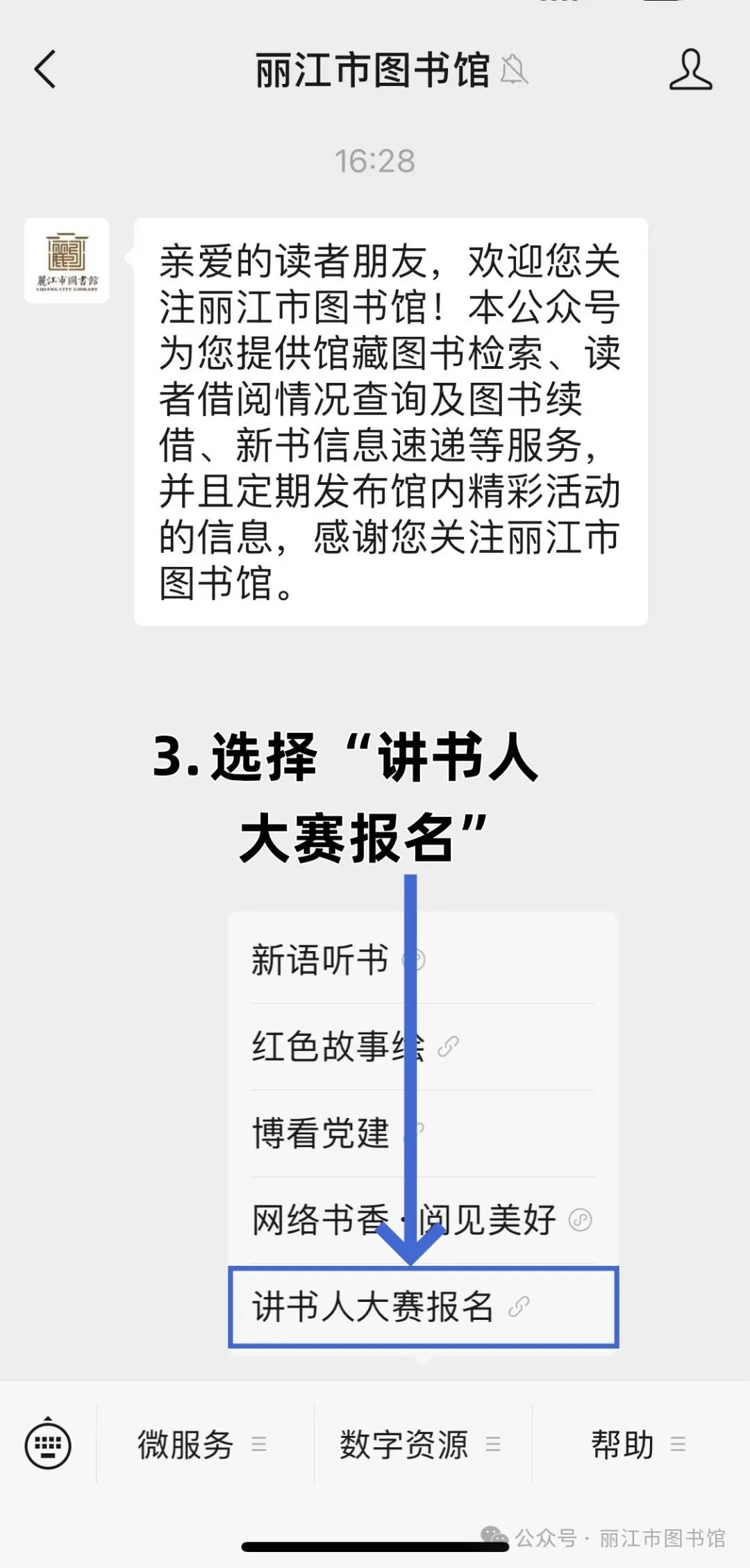Image resolution: width=750 pixels, height=1568 pixels.
Task: Choose 网络书香·阅见美好
Action: [x=423, y=1221]
